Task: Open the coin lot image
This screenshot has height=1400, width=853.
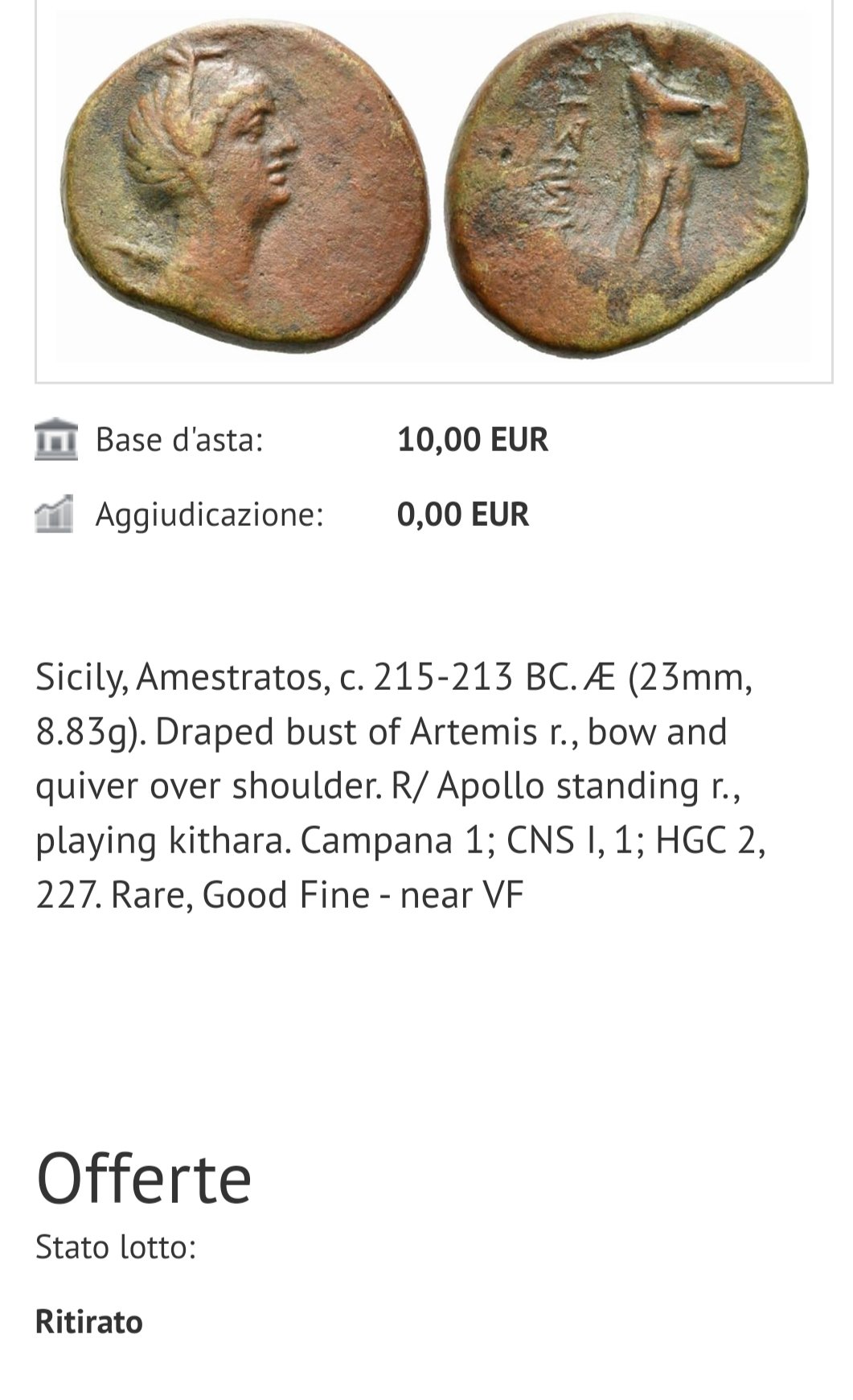Action: click(x=434, y=183)
